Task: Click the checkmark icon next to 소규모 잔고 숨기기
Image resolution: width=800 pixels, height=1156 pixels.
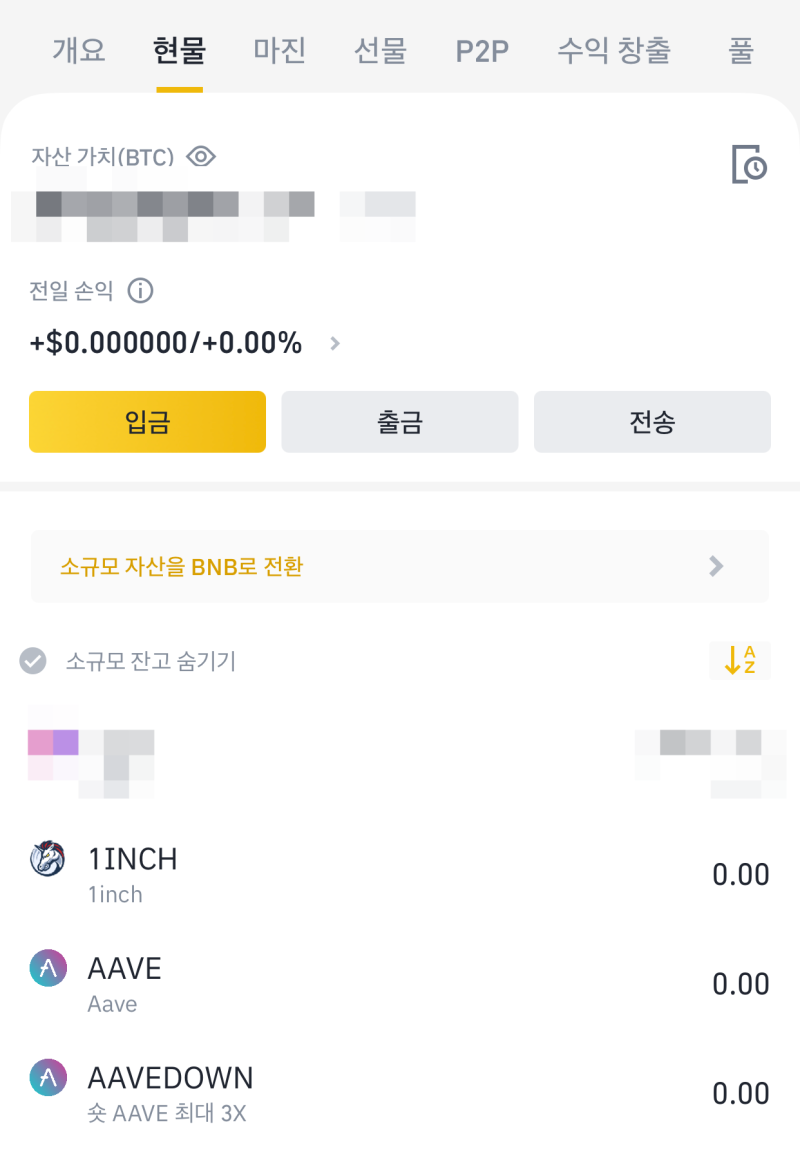Action: 32,661
